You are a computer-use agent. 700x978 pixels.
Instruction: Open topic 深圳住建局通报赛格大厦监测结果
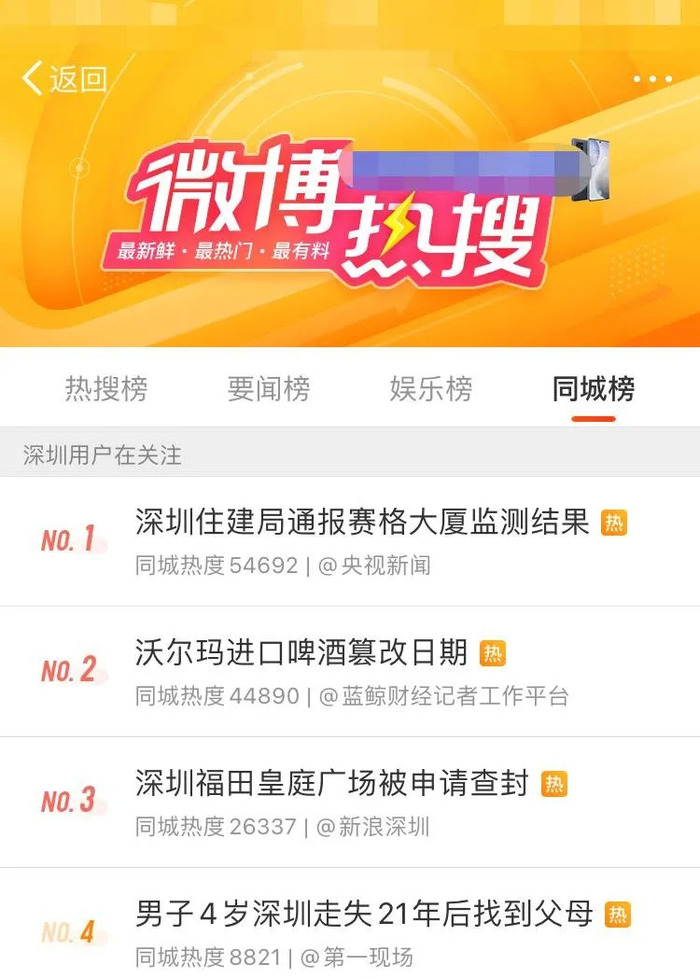362,522
